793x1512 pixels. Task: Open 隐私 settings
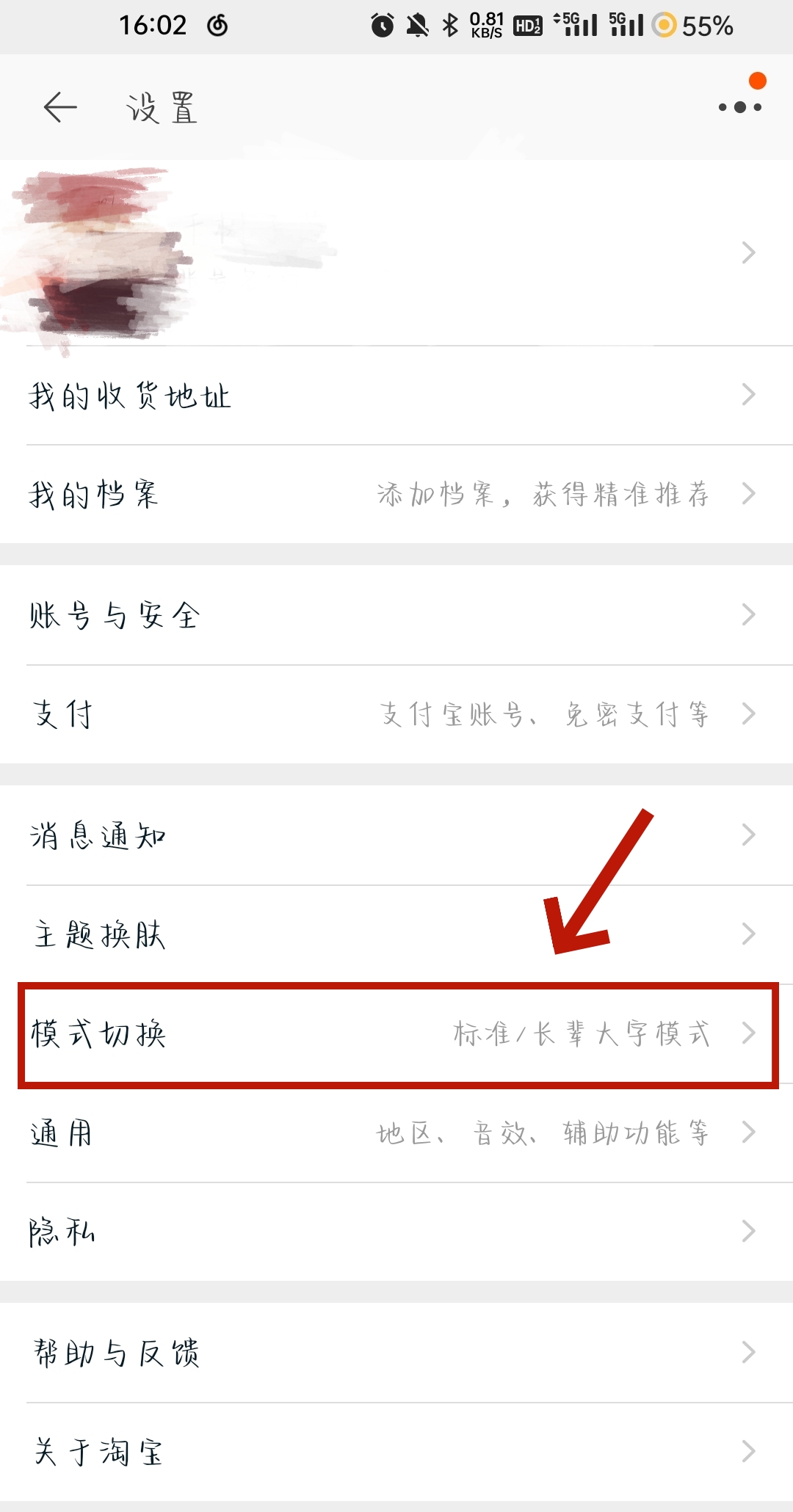click(x=396, y=1232)
